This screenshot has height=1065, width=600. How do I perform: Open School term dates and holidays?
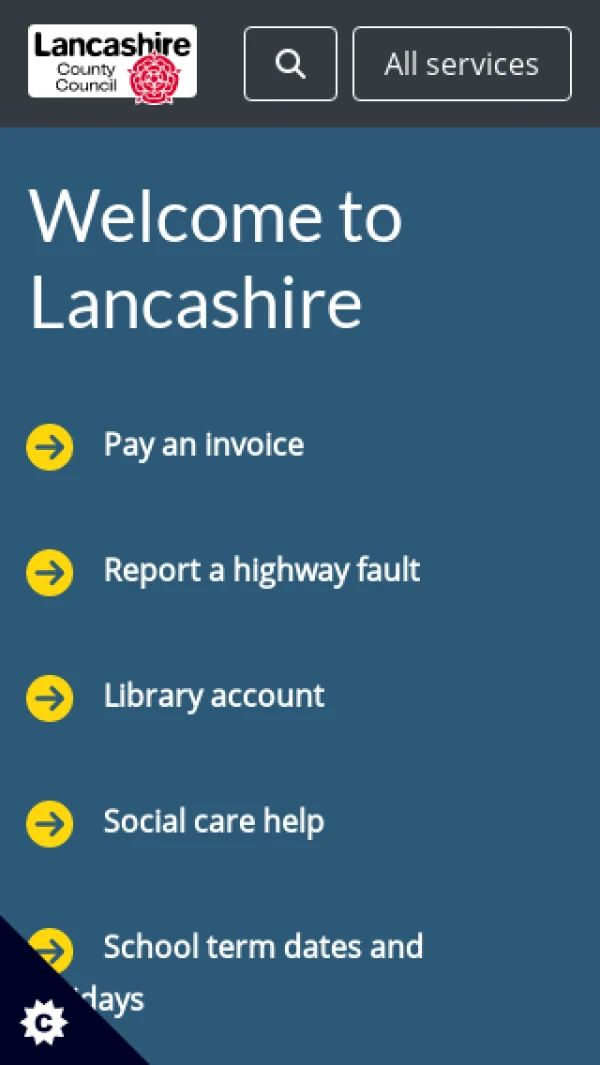click(x=263, y=947)
